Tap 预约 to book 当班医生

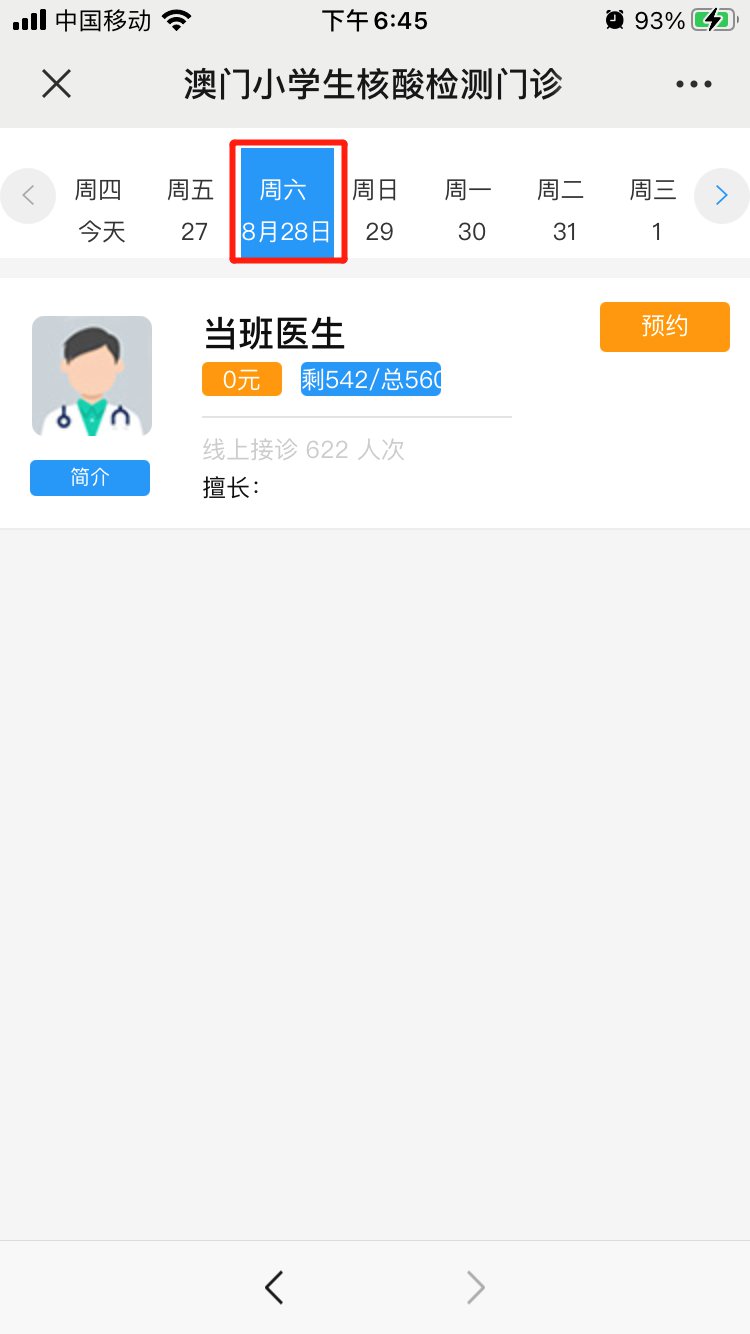coord(664,327)
